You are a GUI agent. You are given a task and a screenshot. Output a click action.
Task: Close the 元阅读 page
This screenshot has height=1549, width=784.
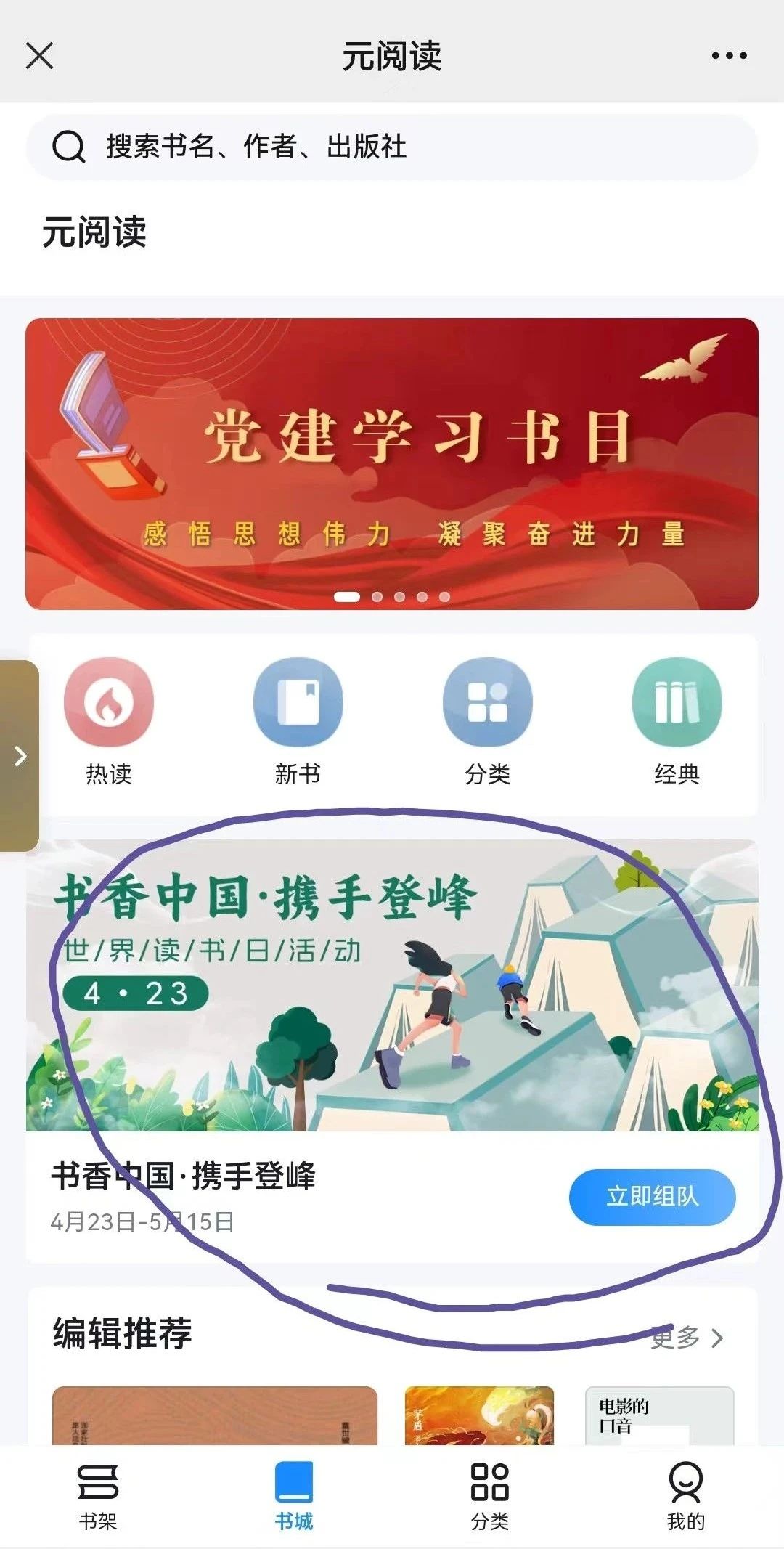(x=39, y=55)
